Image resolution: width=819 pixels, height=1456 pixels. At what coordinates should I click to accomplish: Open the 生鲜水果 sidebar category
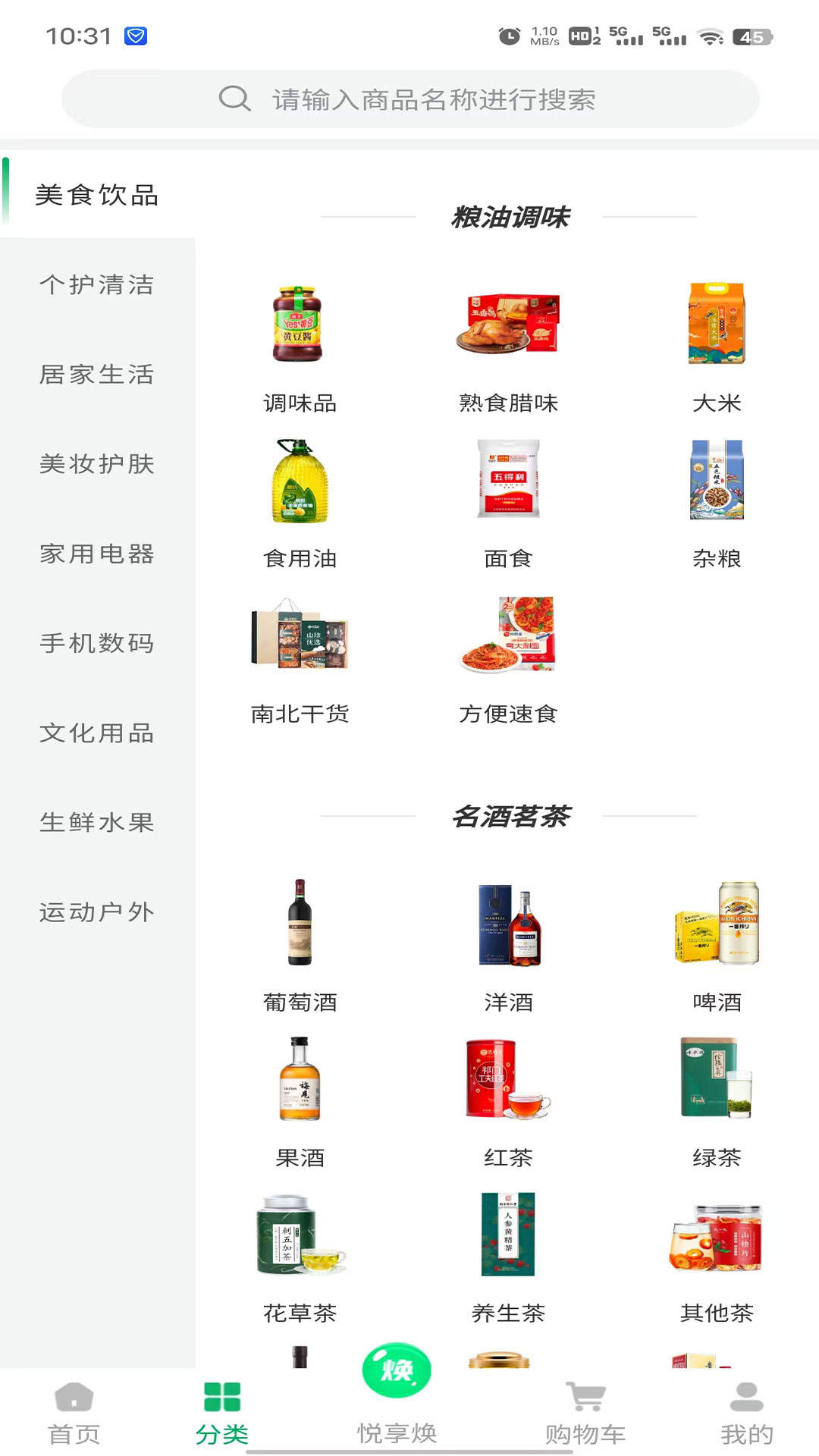point(97,822)
